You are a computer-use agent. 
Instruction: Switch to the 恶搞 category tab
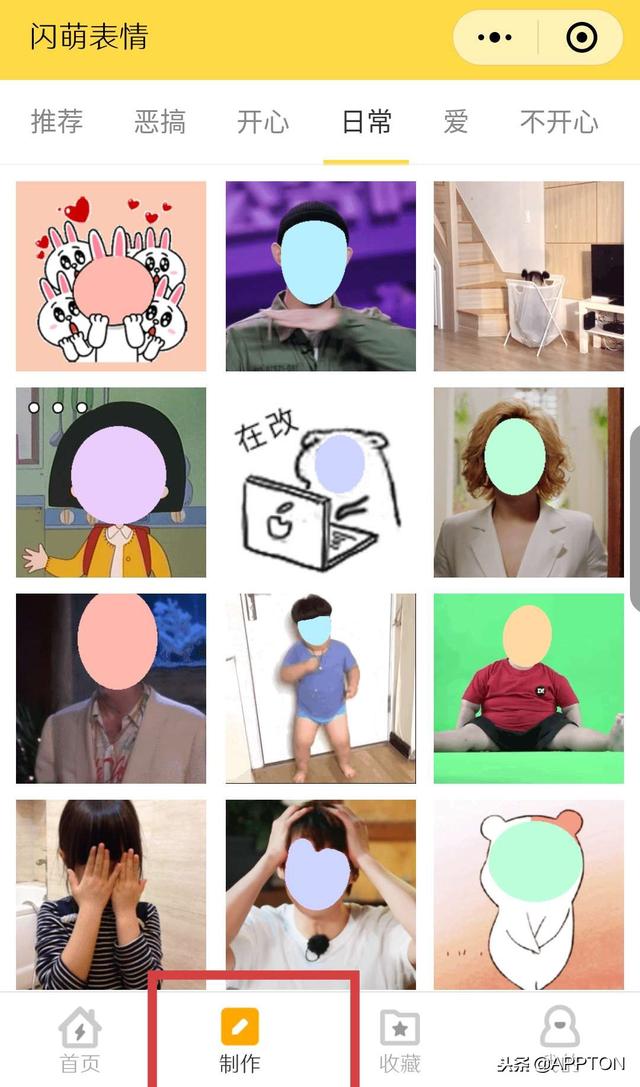pyautogui.click(x=160, y=122)
